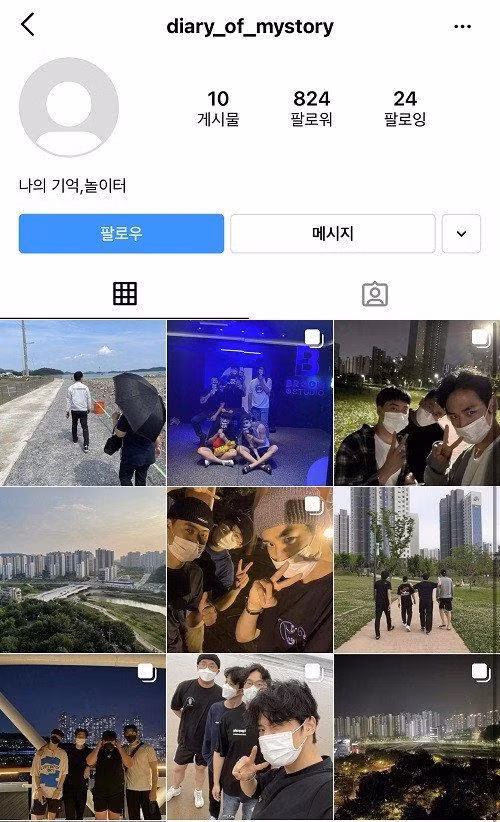Image resolution: width=500 pixels, height=822 pixels.
Task: Open the indoor masked group selfie post
Action: click(x=250, y=737)
